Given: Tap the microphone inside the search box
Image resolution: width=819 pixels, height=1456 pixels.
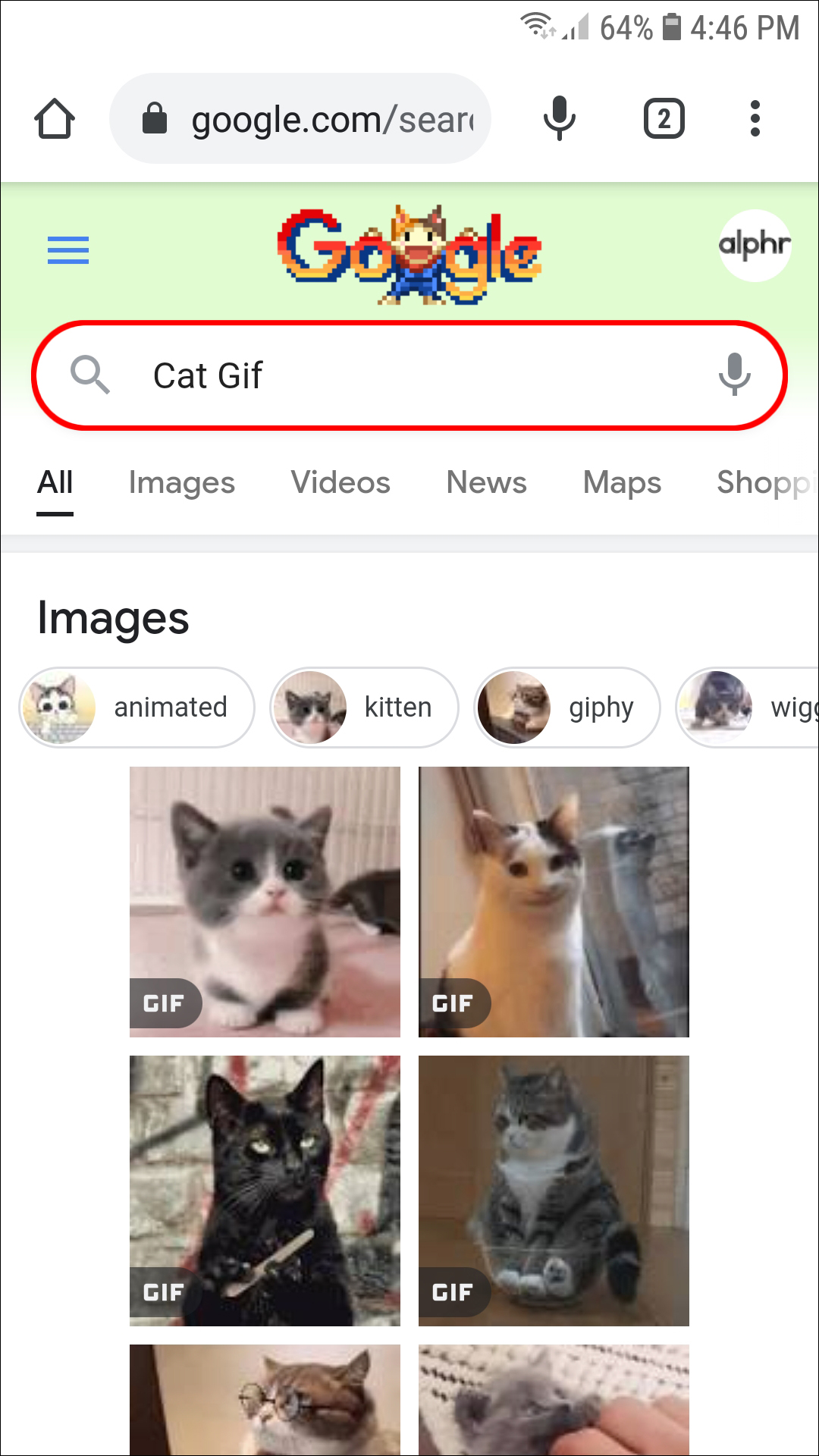Looking at the screenshot, I should [734, 374].
